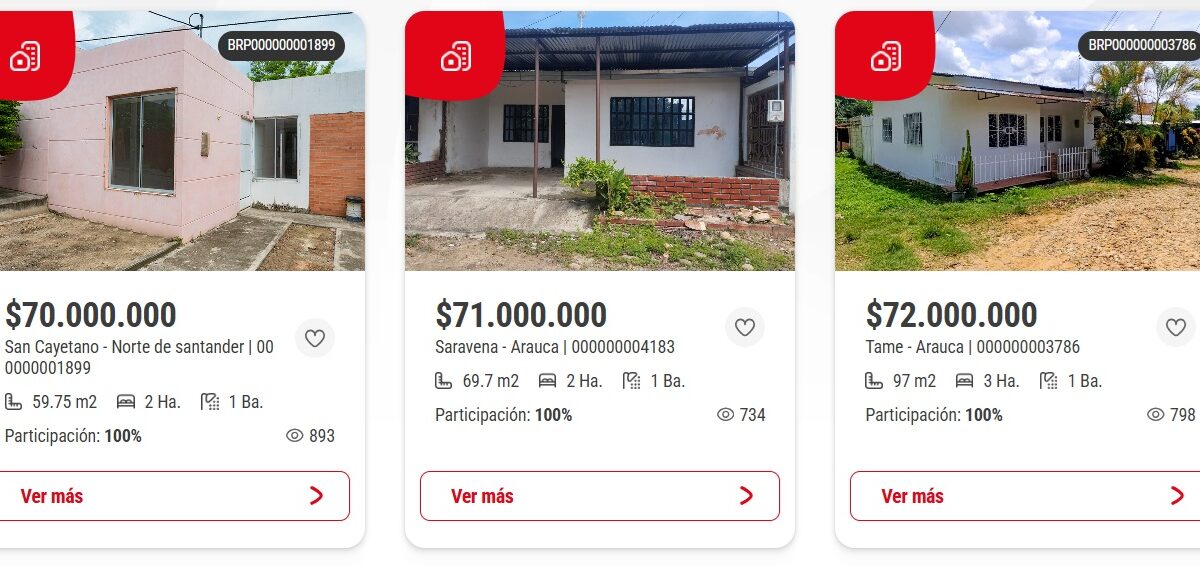Favorite the San Cayetano property with heart
Image resolution: width=1200 pixels, height=566 pixels.
(315, 338)
